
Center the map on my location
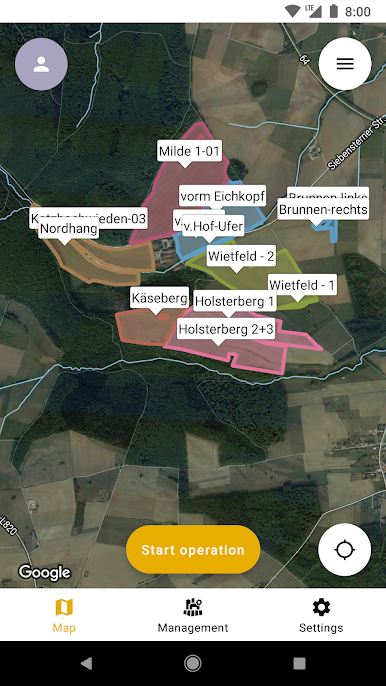click(x=345, y=550)
